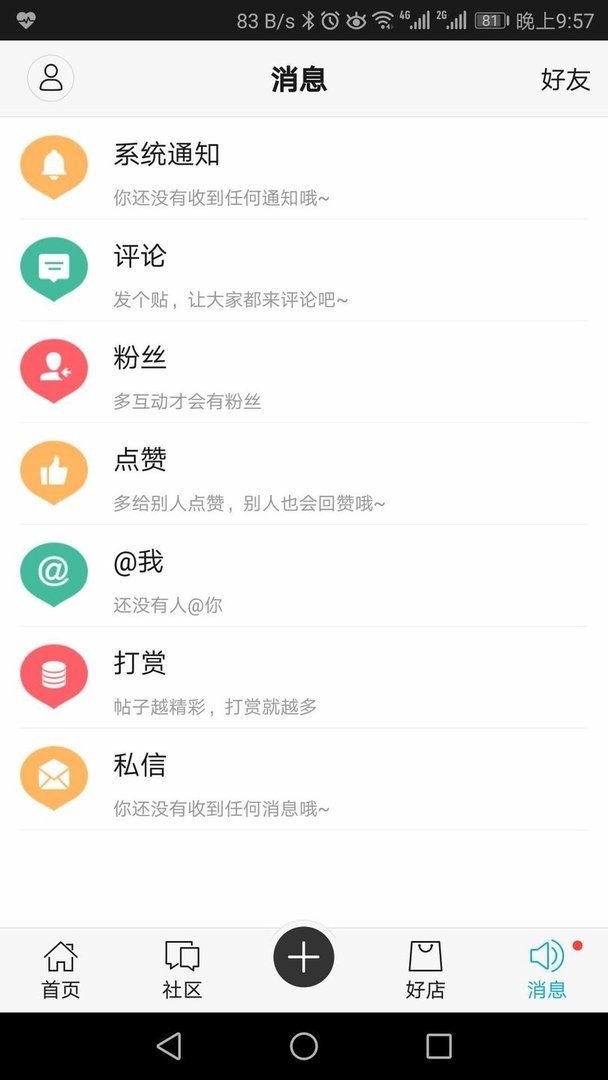The width and height of the screenshot is (608, 1080).
Task: Open the profile avatar icon
Action: click(51, 79)
